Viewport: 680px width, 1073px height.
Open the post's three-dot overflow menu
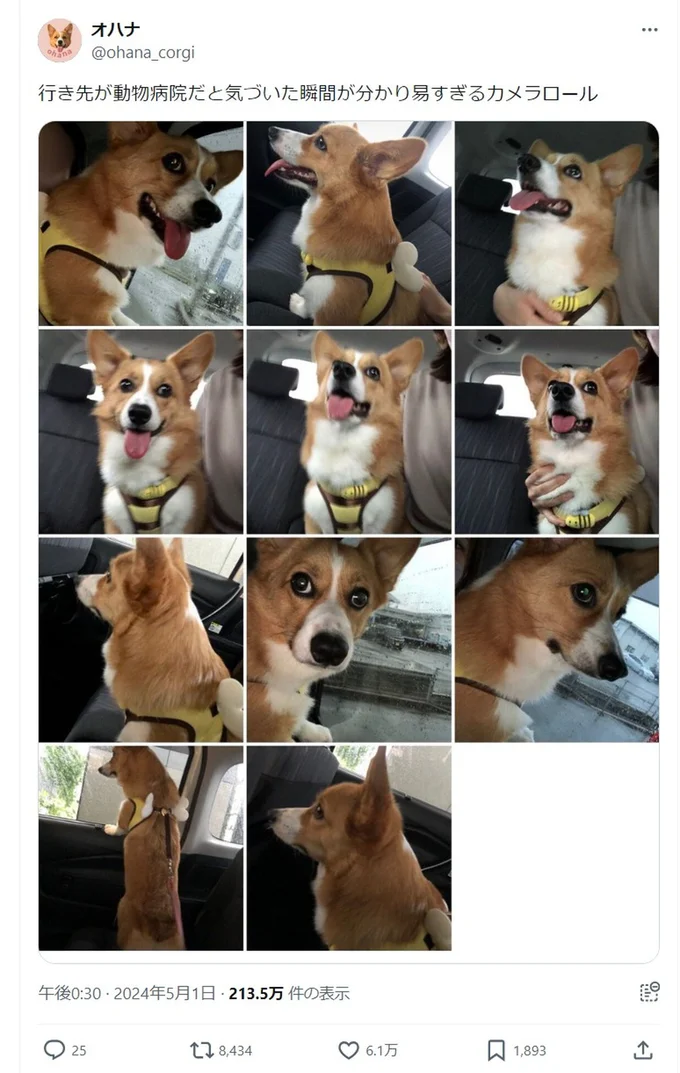(x=649, y=30)
